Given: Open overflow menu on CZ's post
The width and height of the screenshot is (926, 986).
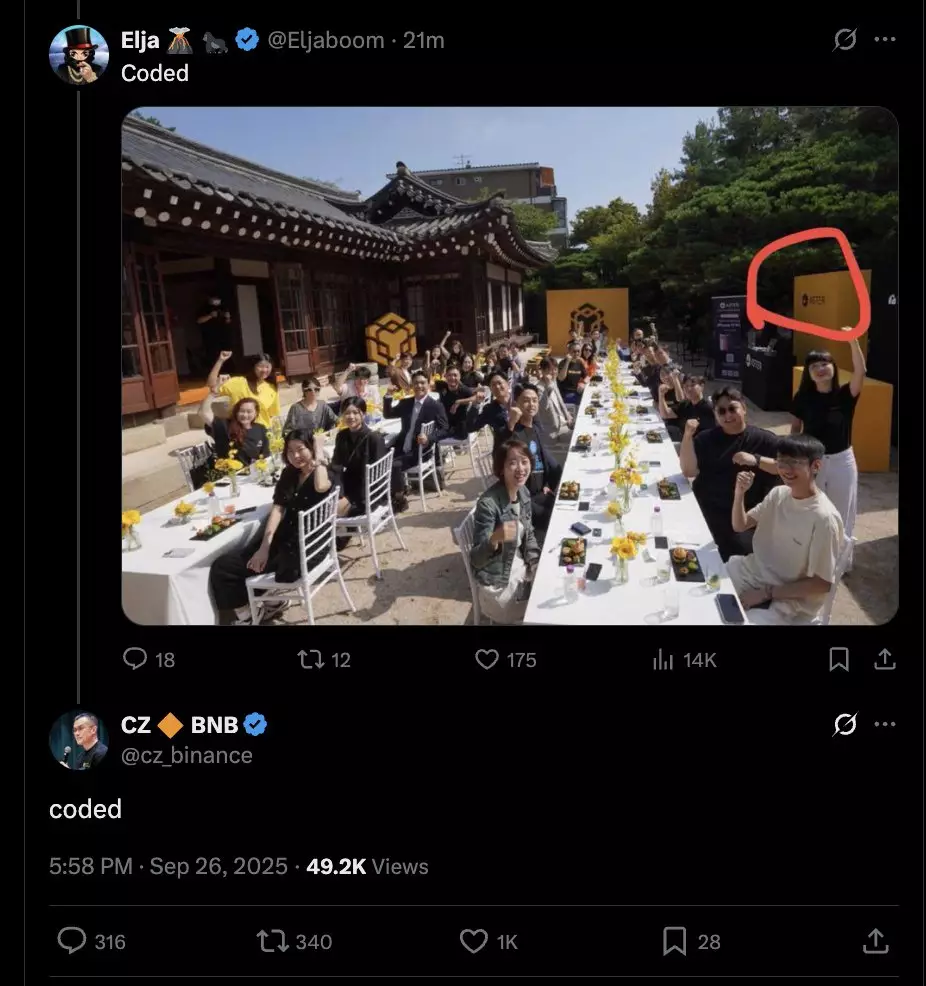Looking at the screenshot, I should (885, 724).
